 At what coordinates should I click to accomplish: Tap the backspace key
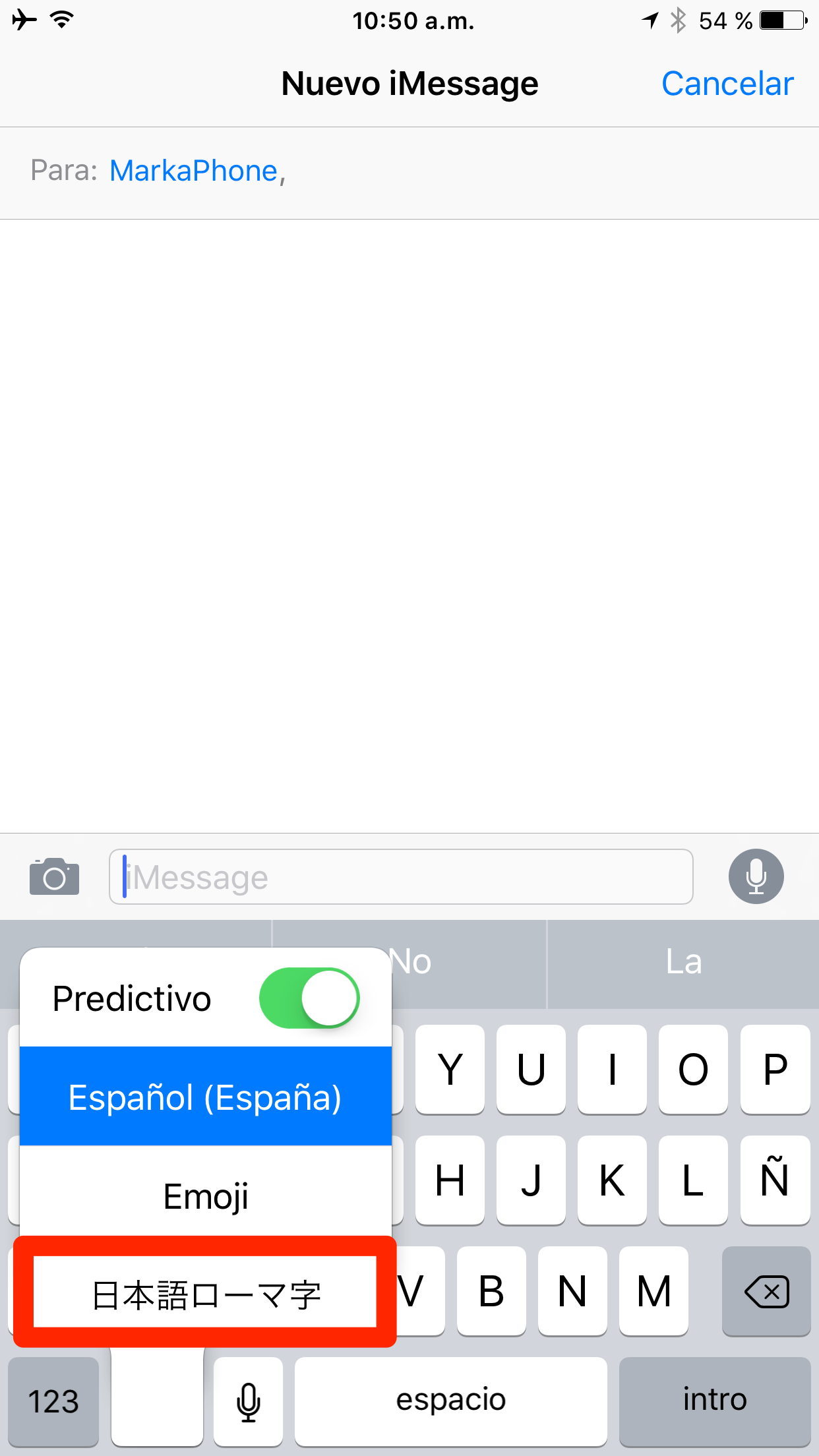click(766, 1291)
